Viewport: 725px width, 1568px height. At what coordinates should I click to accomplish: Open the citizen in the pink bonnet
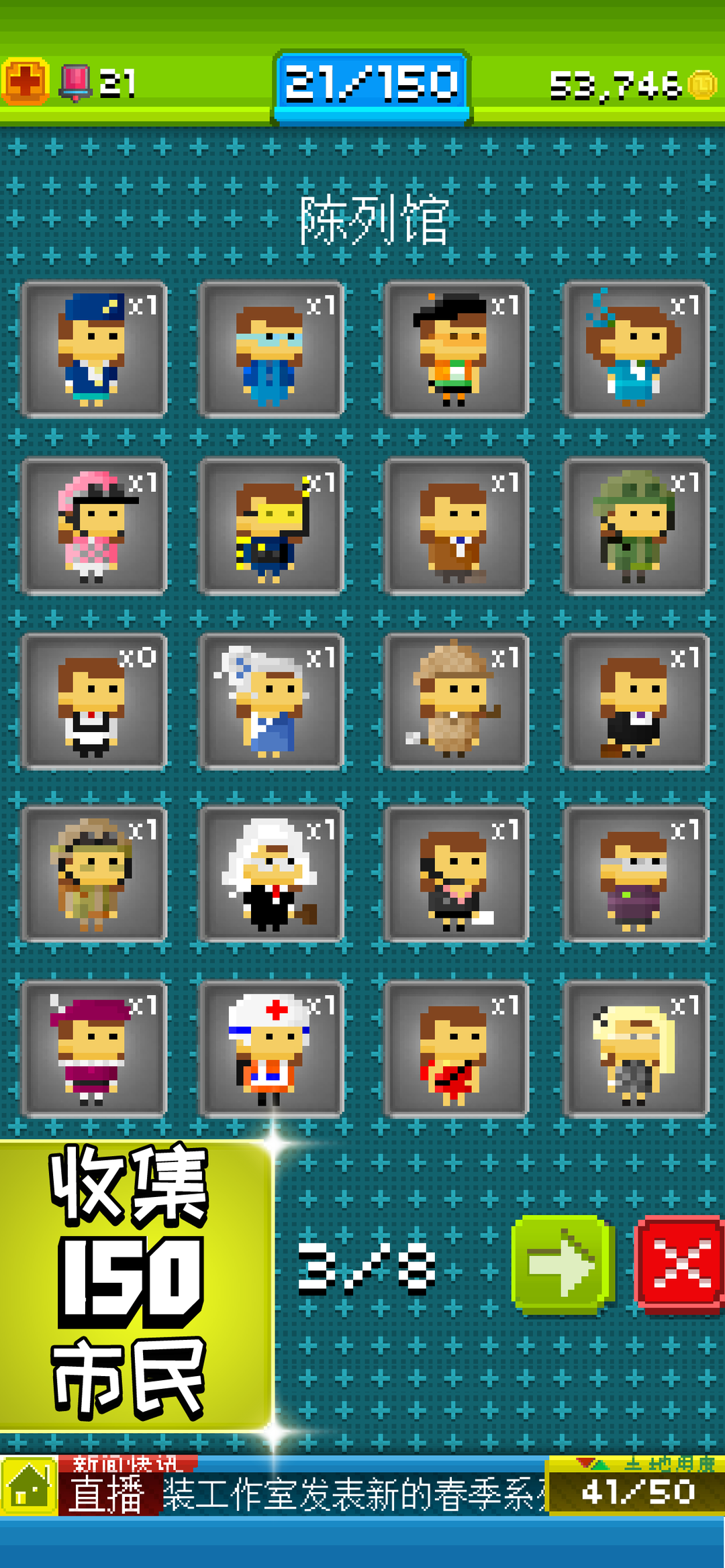point(94,527)
